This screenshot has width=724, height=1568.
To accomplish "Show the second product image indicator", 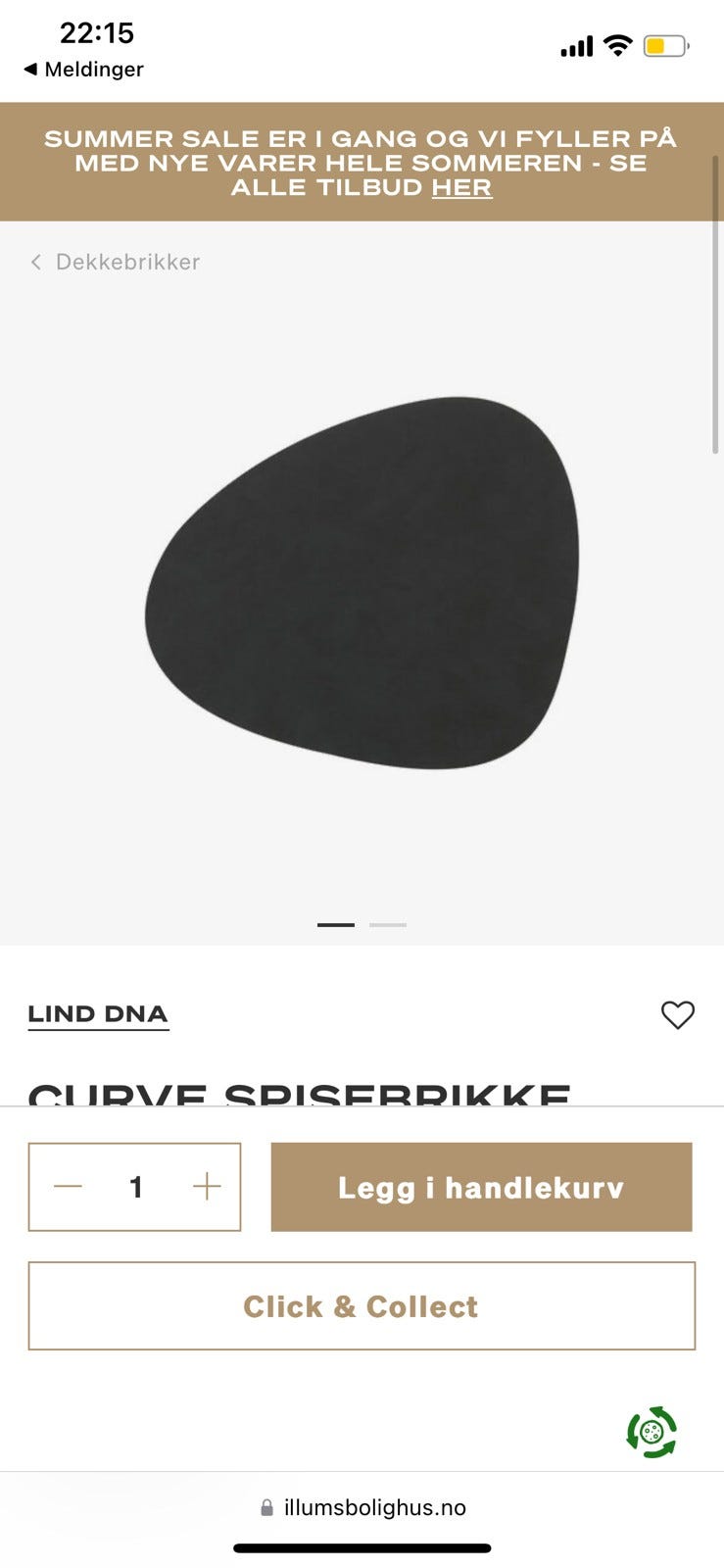I will pyautogui.click(x=388, y=924).
